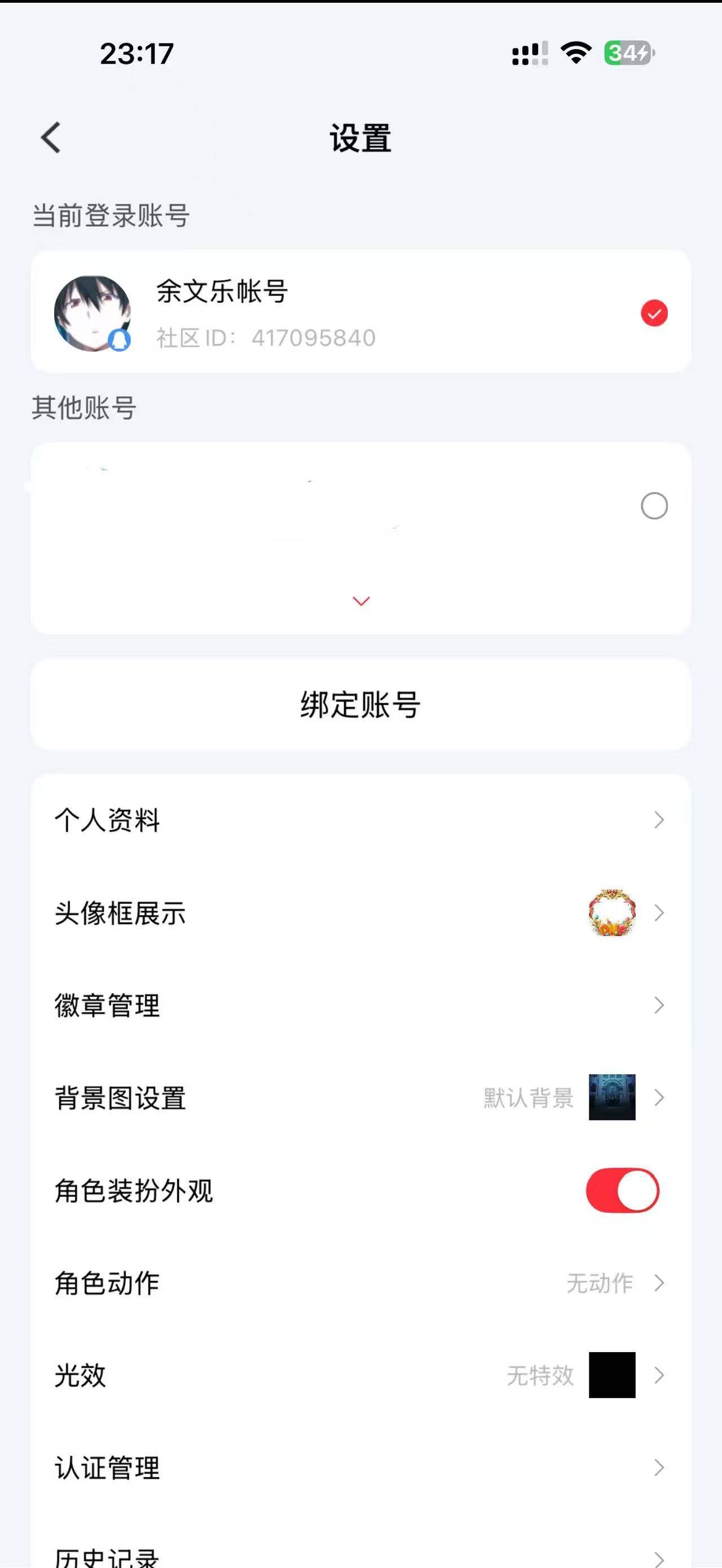Click the QQ platform icon on the avatar
This screenshot has width=722, height=1568.
(121, 340)
